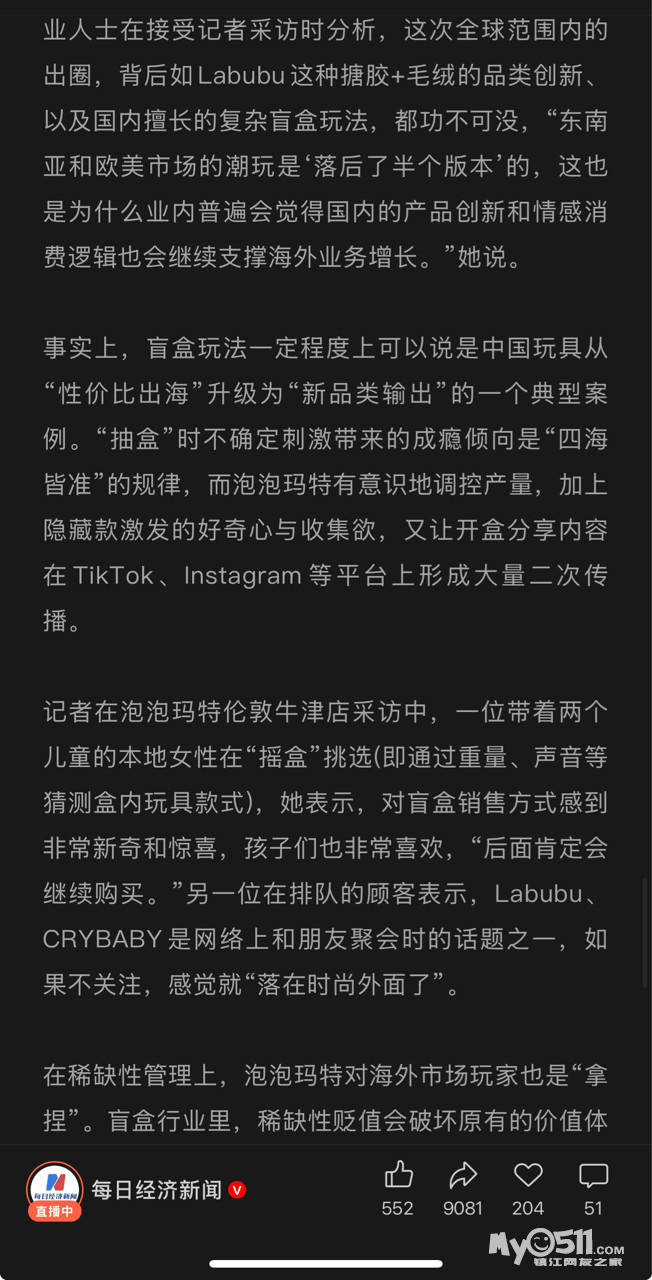Viewport: 652px width, 1280px height.
Task: Share this article via the arrow icon
Action: [463, 1175]
